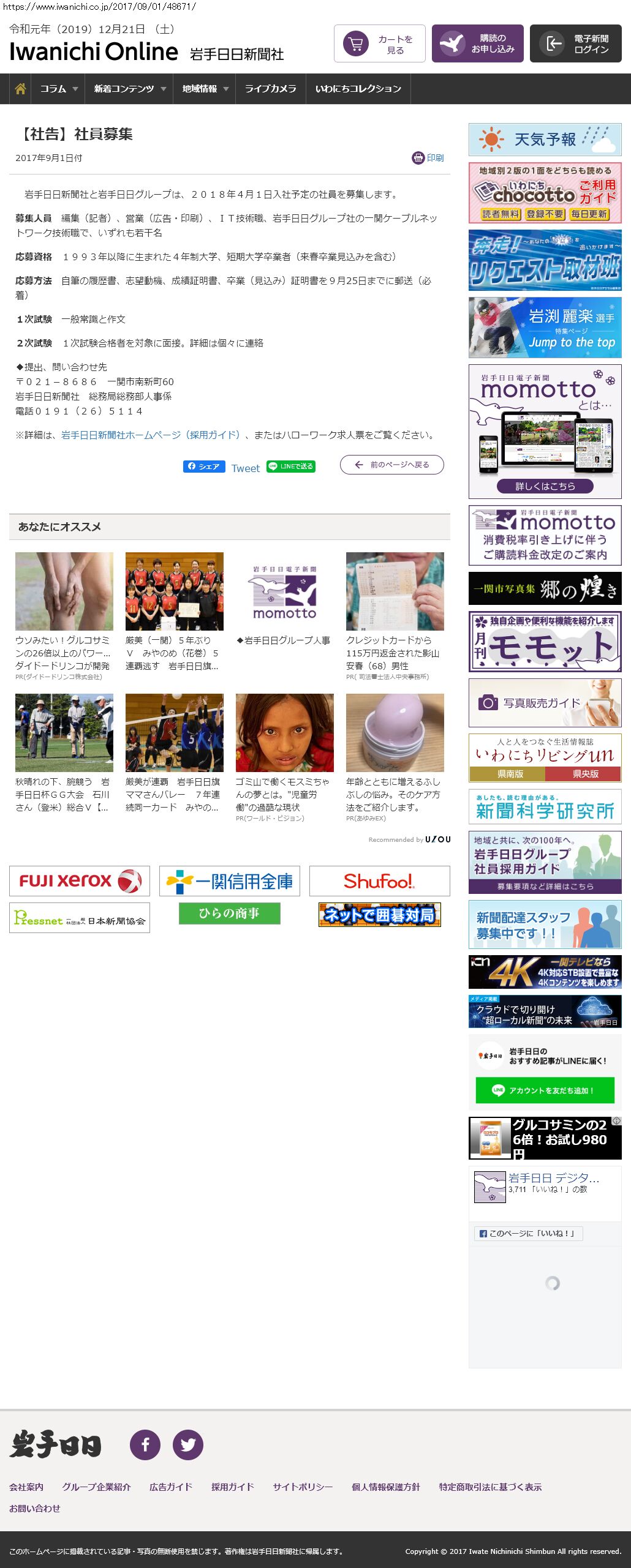The image size is (631, 1568).
Task: Expand the 地域情報 menu
Action: pos(205,89)
